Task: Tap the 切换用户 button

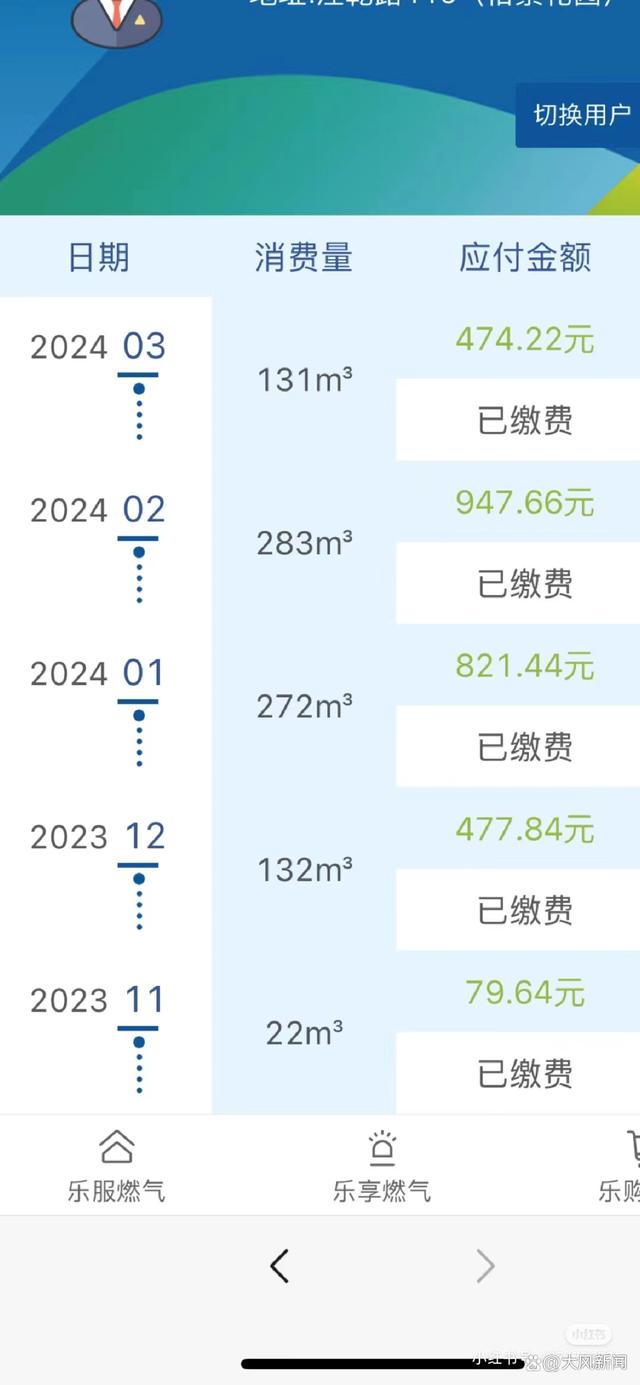Action: (580, 115)
